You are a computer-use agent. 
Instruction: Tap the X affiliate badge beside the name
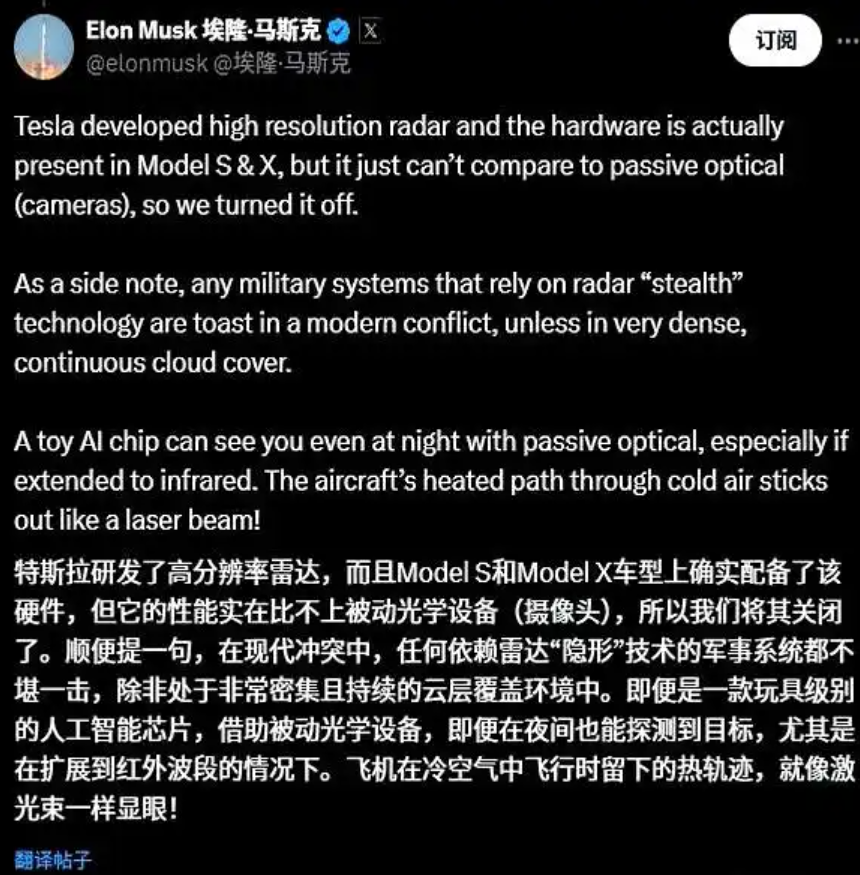[x=370, y=32]
